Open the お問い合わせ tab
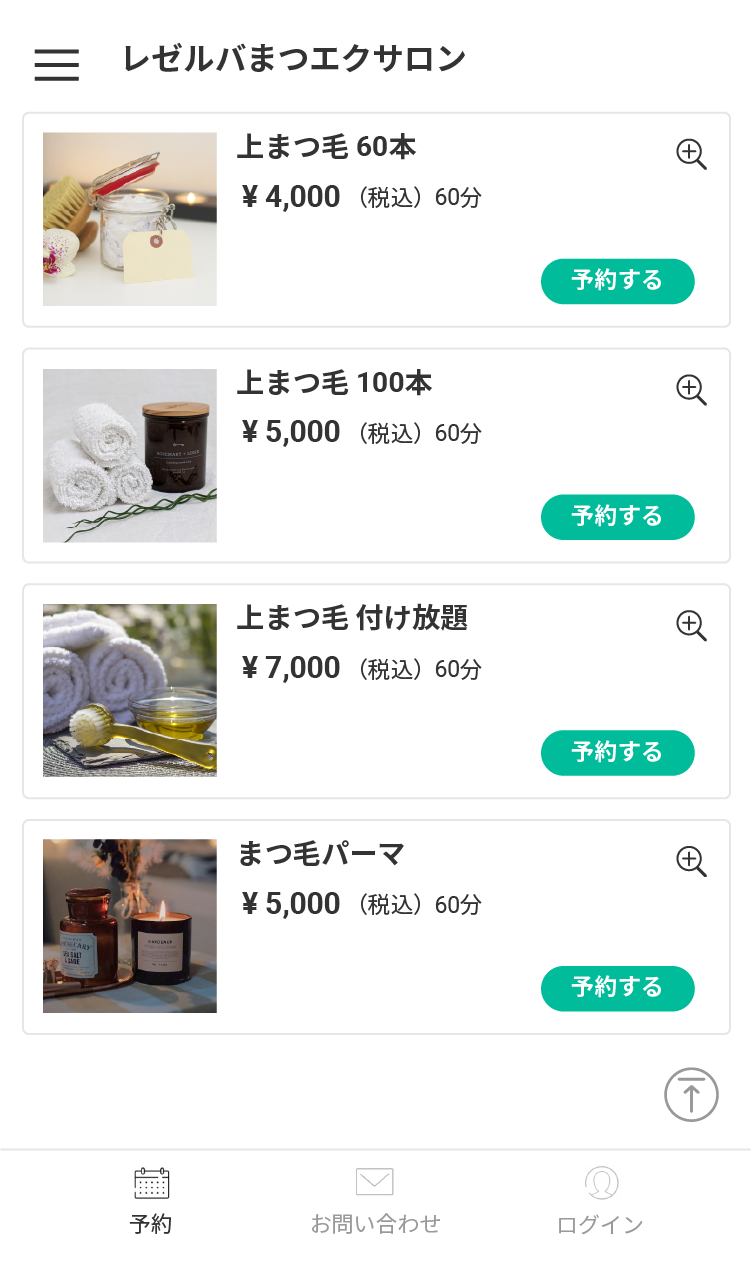 point(375,1200)
